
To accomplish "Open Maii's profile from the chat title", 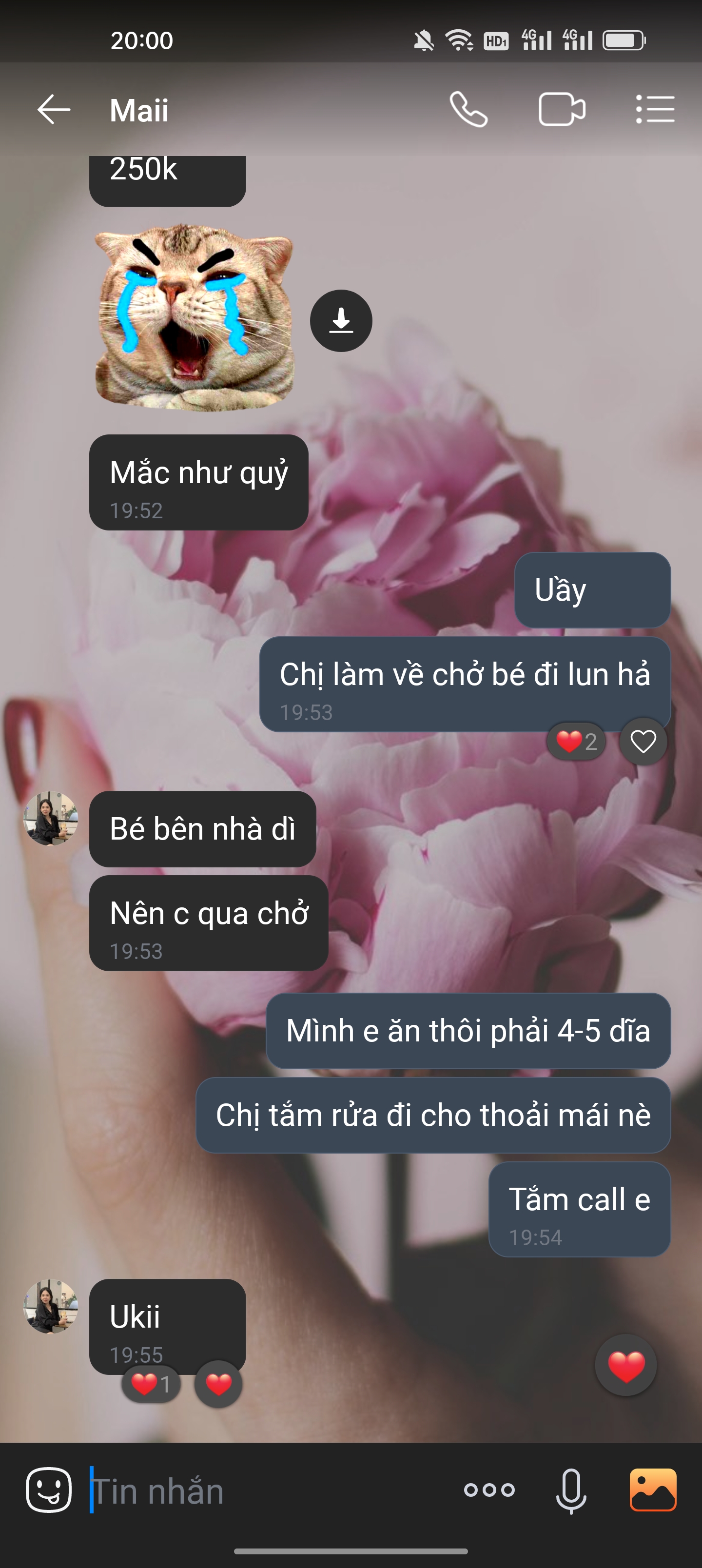I will [x=139, y=111].
